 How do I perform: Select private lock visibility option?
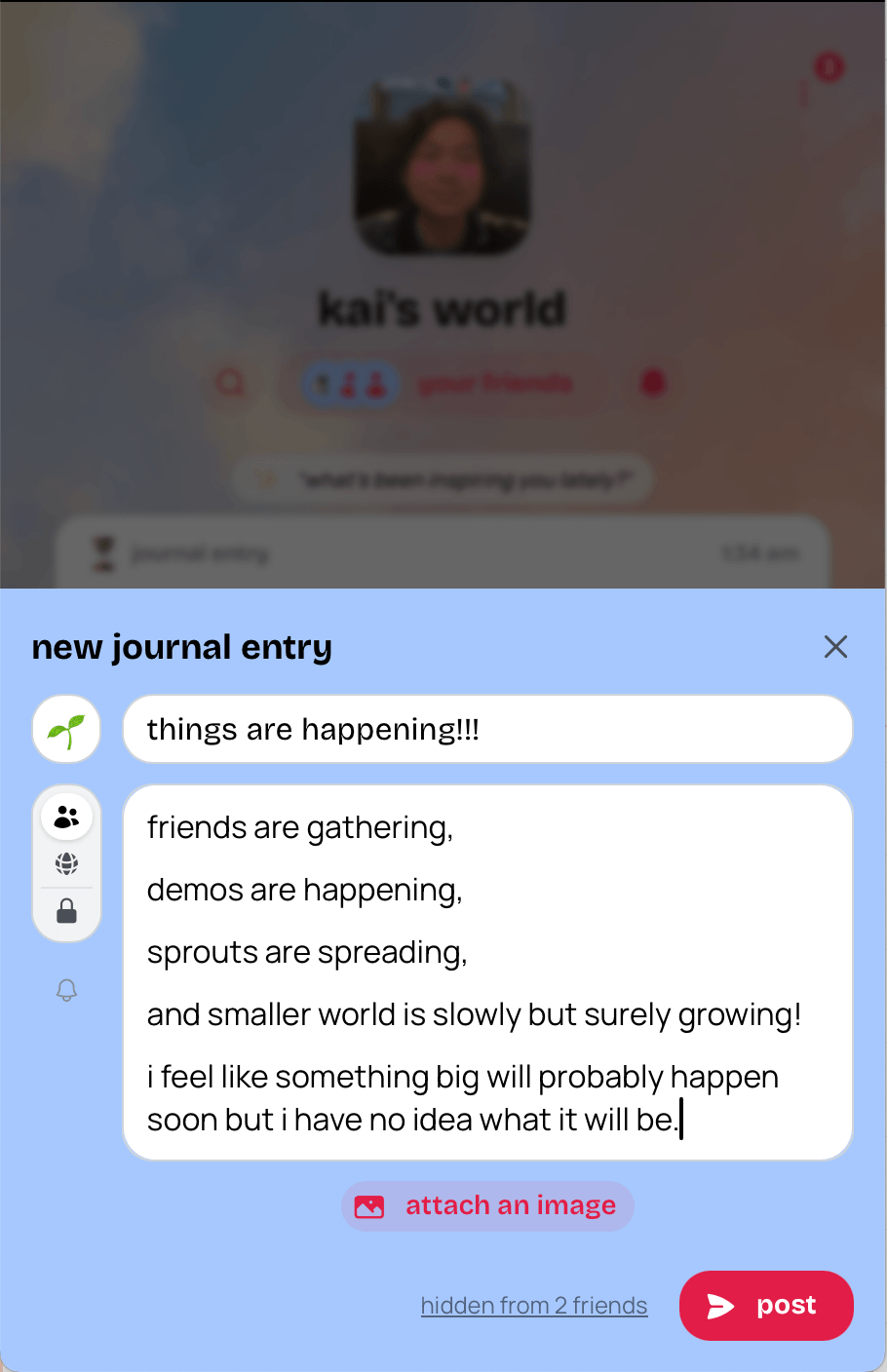[x=66, y=912]
